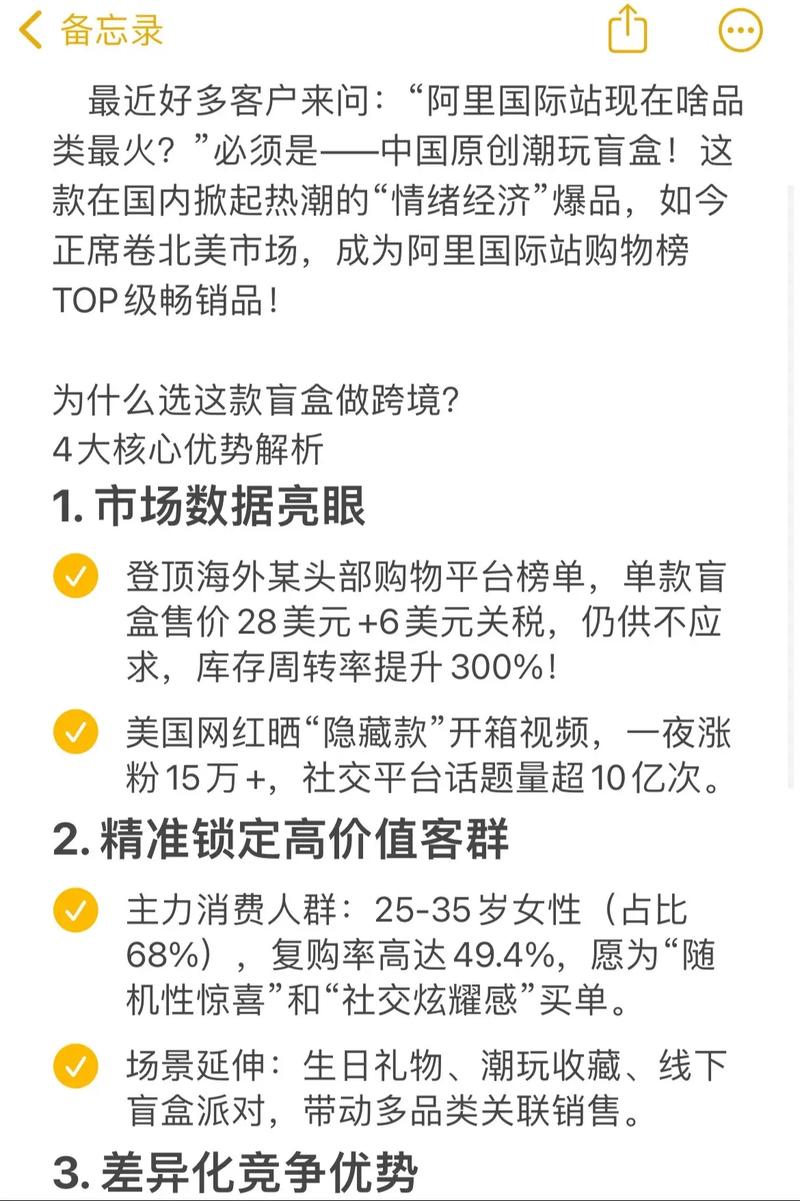Viewport: 800px width, 1201px height.
Task: Toggle the 主力消费人群 checklist item
Action: point(76,910)
